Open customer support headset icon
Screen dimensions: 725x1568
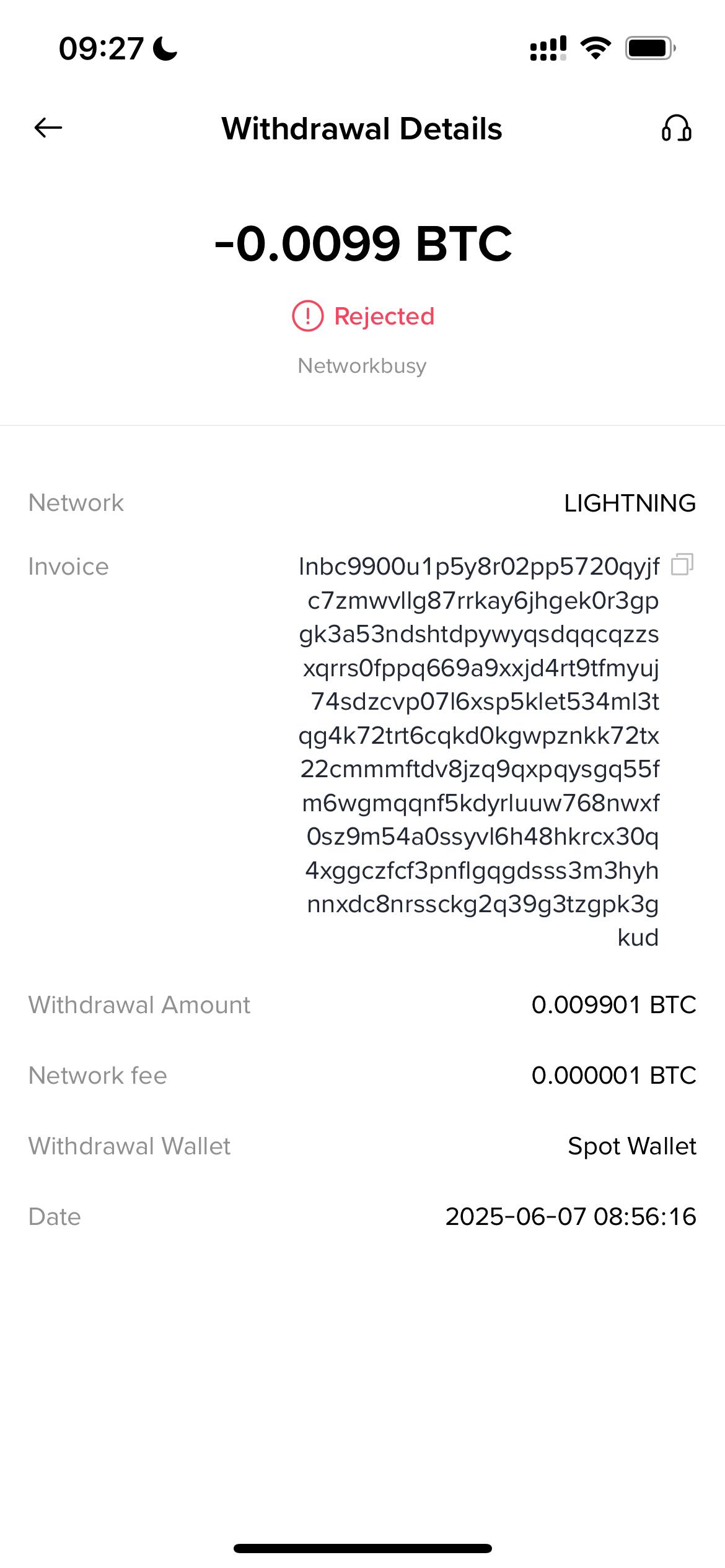click(676, 129)
